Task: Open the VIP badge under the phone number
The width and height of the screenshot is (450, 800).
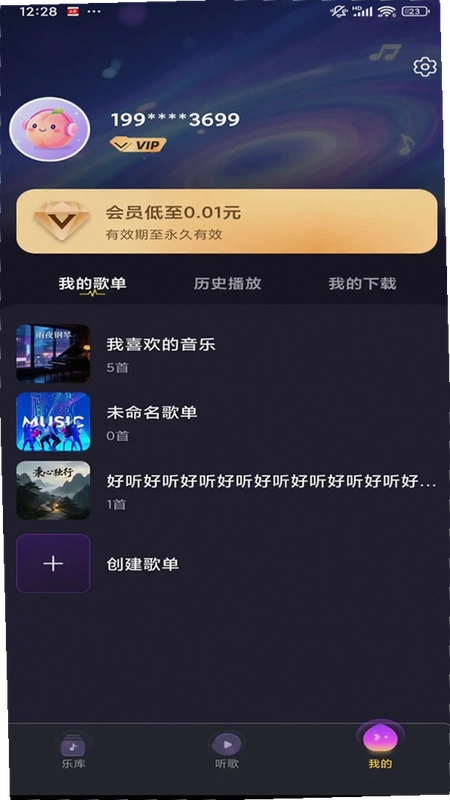Action: [x=138, y=145]
